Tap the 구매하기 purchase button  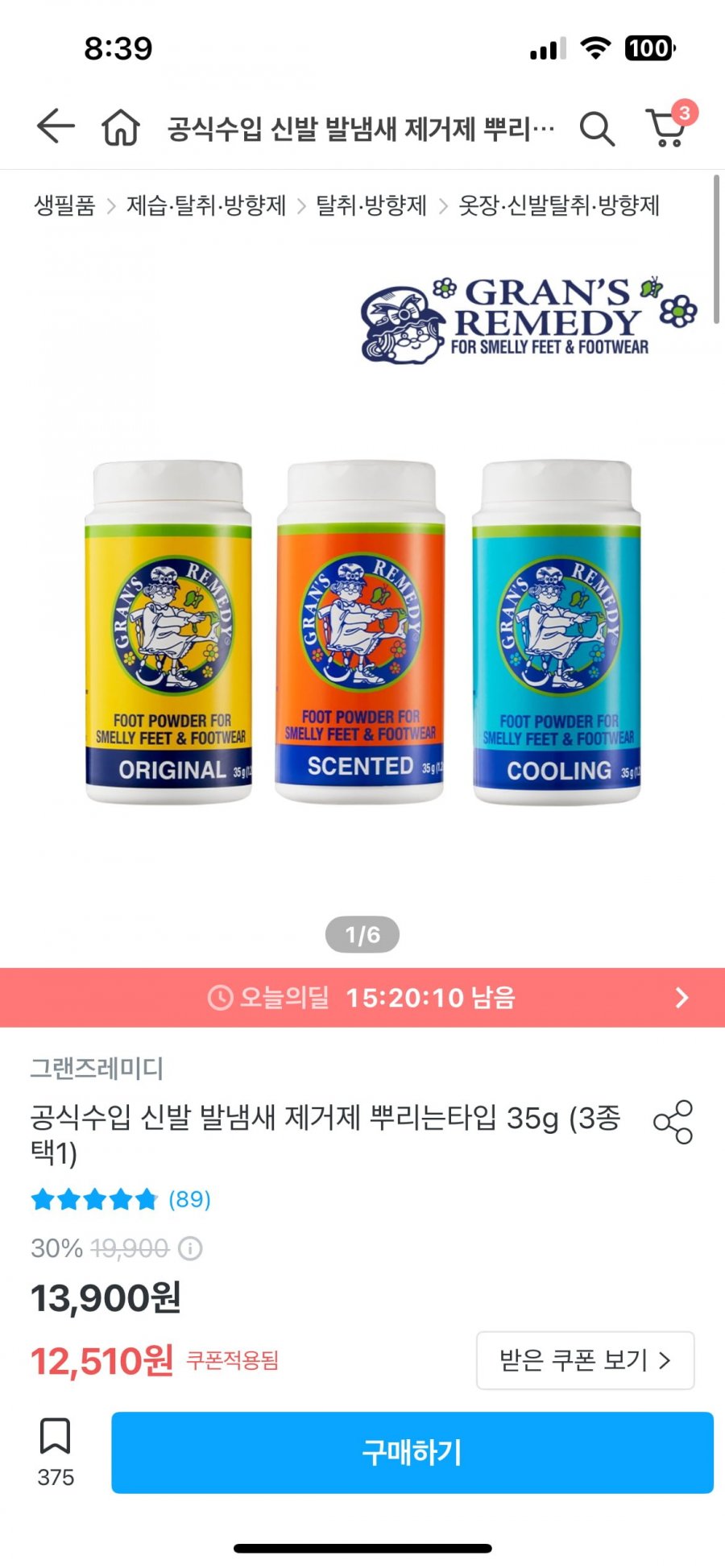pos(412,1452)
